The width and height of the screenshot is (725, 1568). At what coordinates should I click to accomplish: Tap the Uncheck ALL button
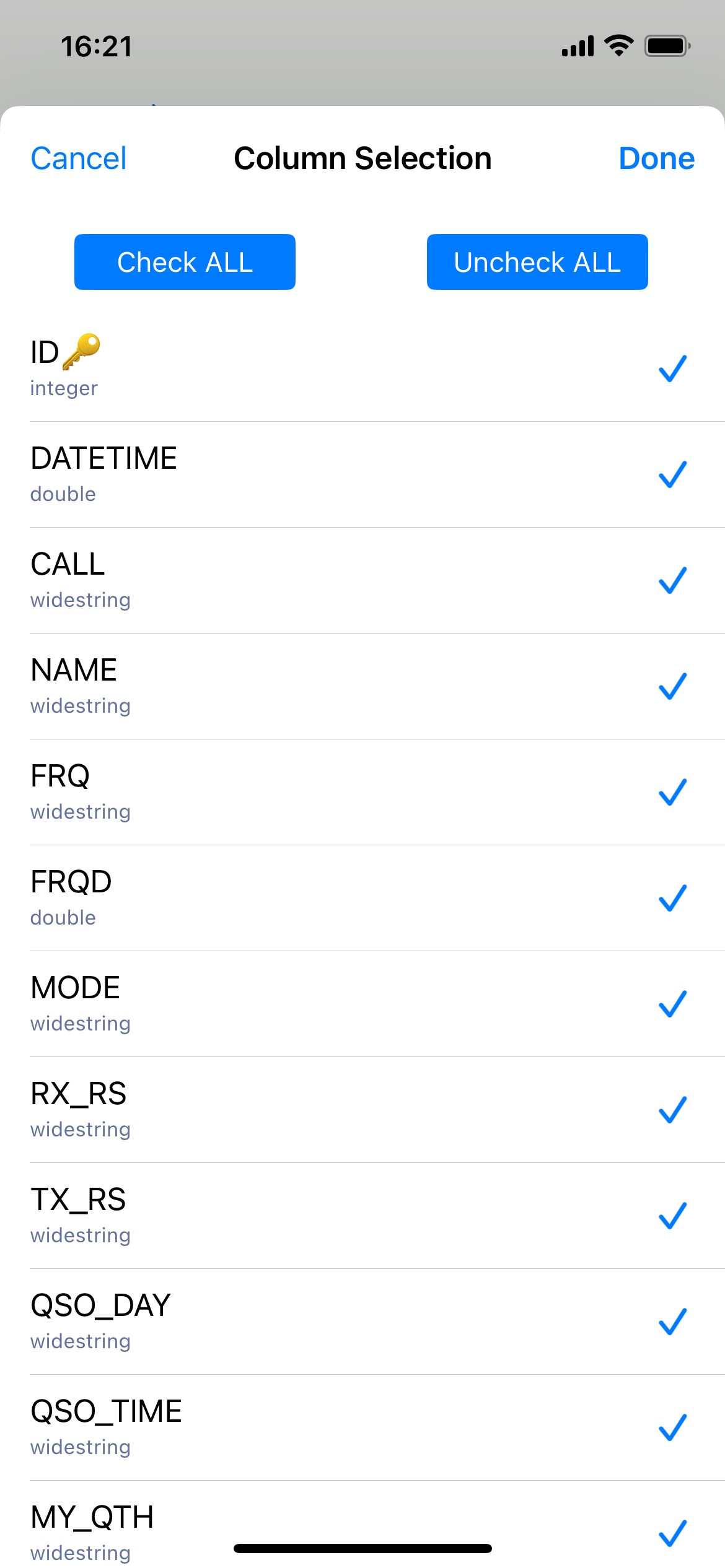coord(537,262)
